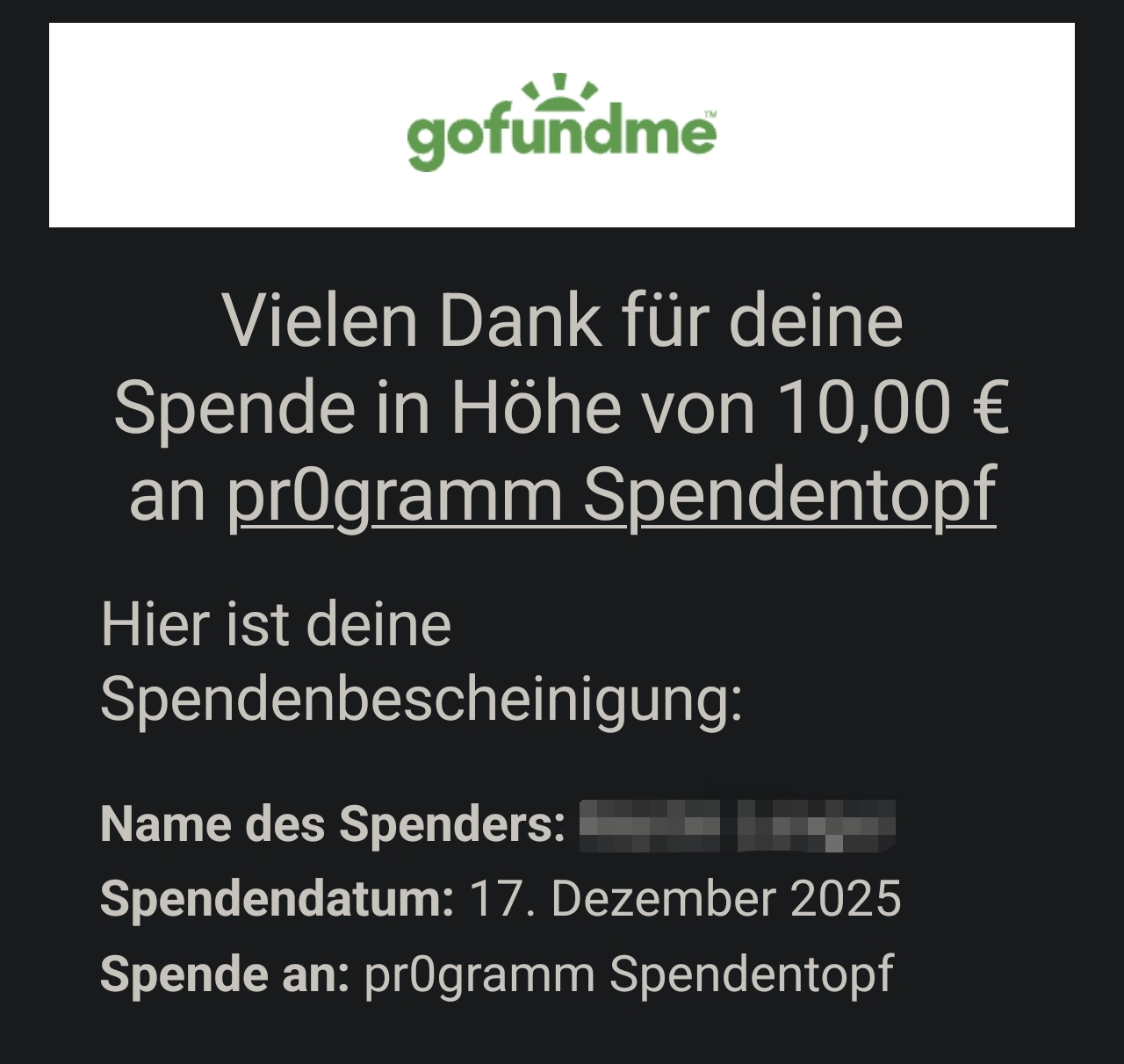Open the underlined pr0gramm Spendentopf link
Screen dimensions: 1124x1064
tap(611, 494)
